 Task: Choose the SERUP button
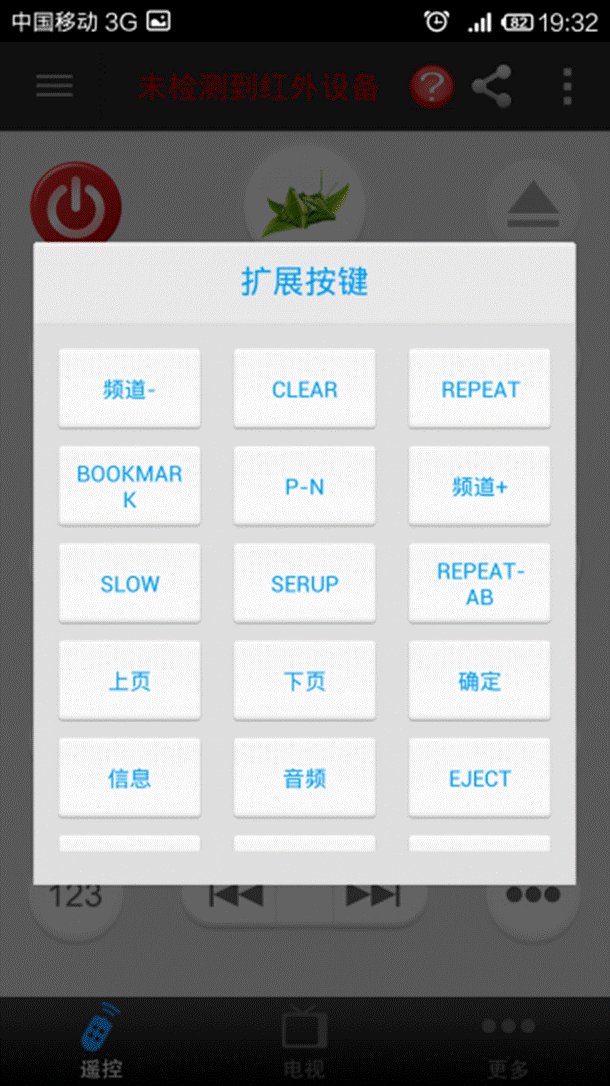[305, 583]
